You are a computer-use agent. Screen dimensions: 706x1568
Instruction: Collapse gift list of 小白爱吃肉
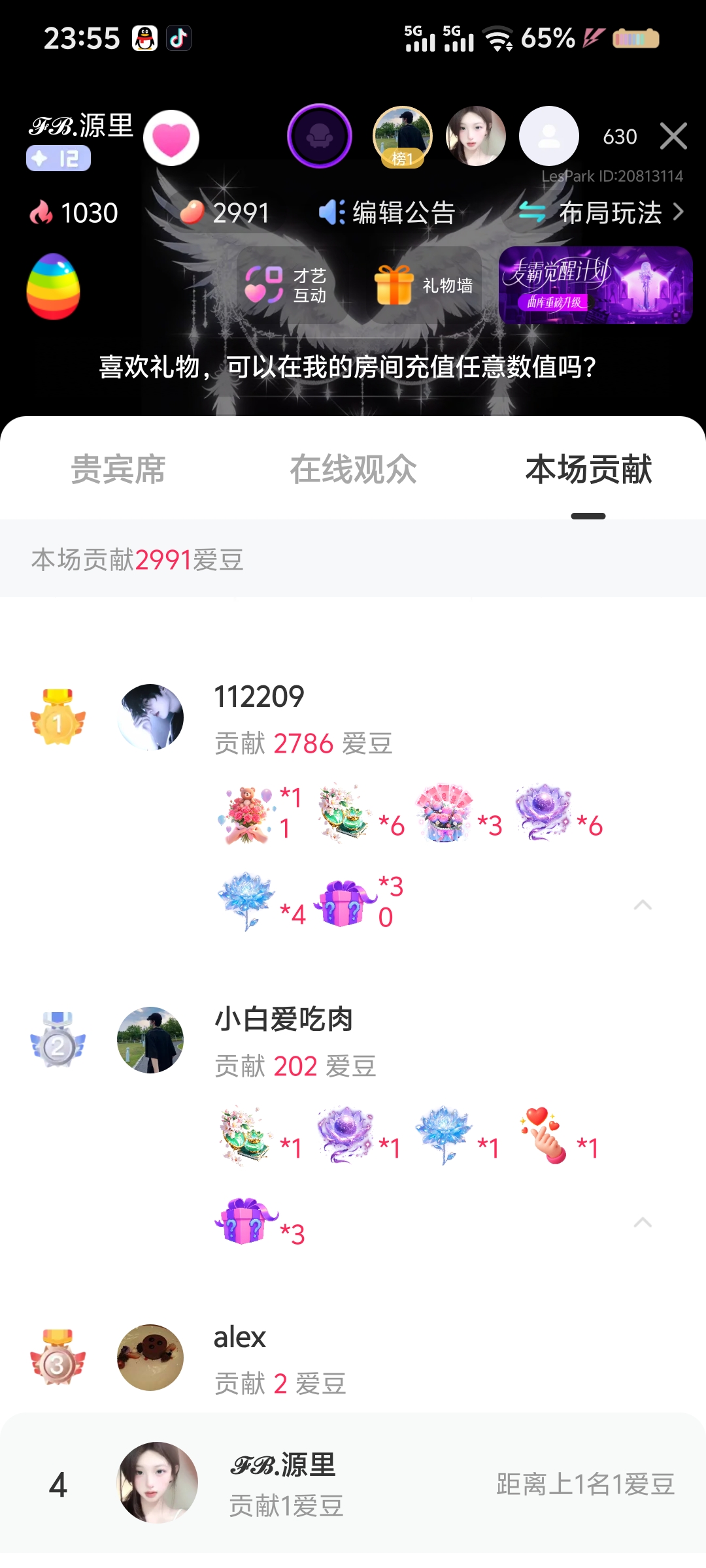643,1222
